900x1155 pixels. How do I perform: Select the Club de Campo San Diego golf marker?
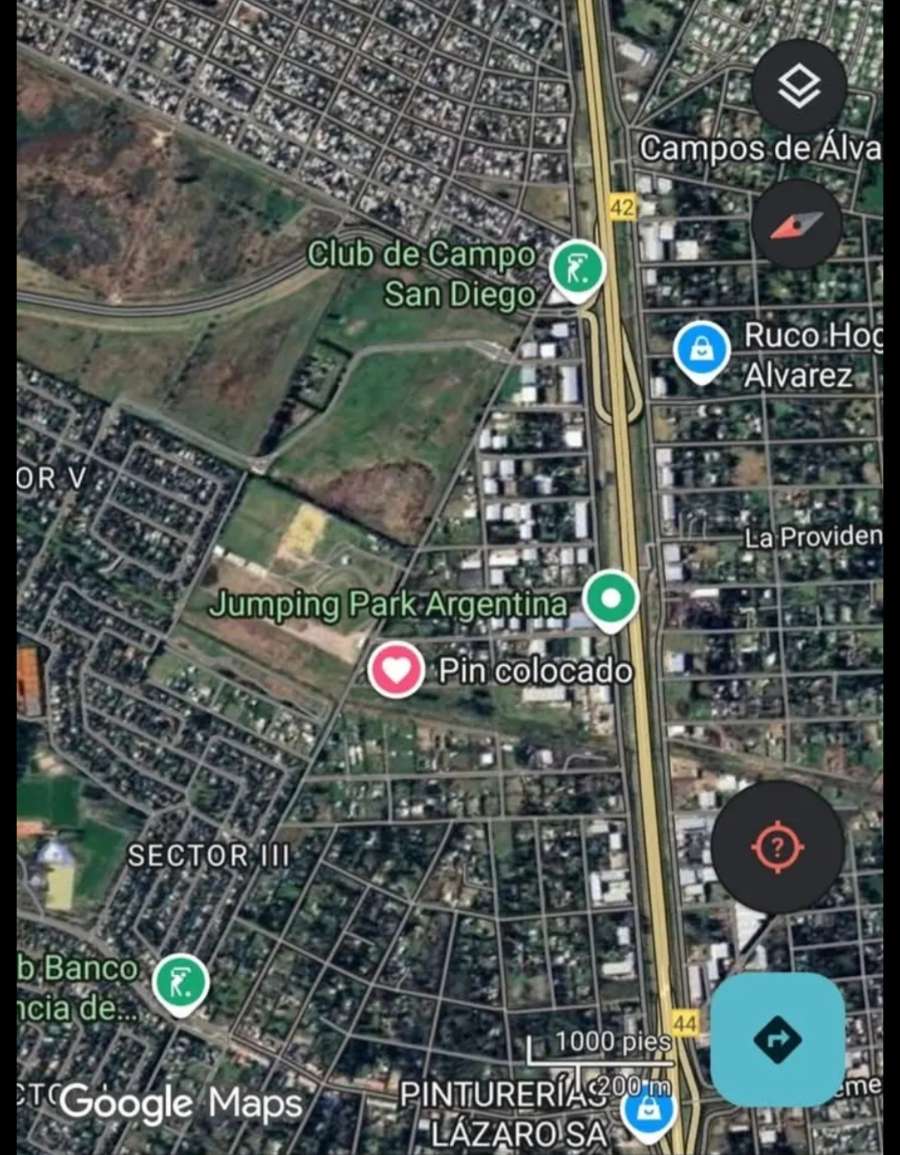tap(575, 268)
